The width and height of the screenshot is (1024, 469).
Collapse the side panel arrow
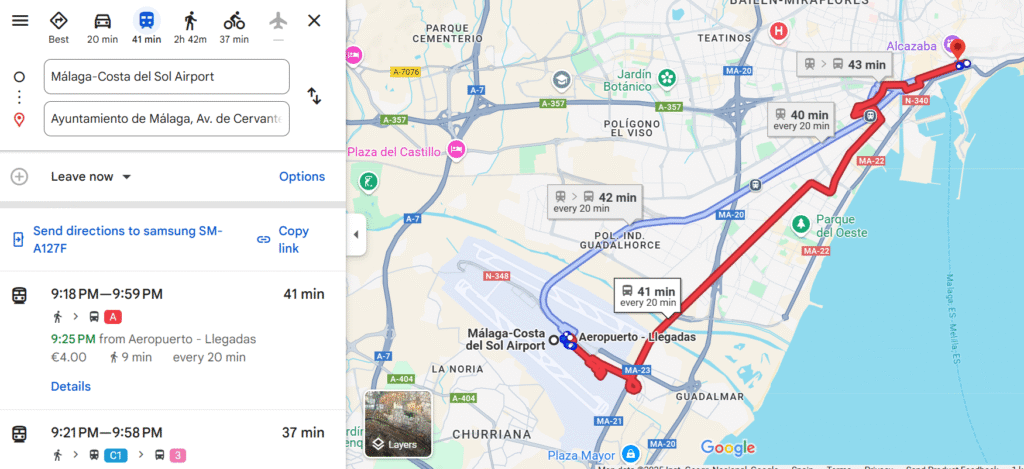(x=357, y=235)
